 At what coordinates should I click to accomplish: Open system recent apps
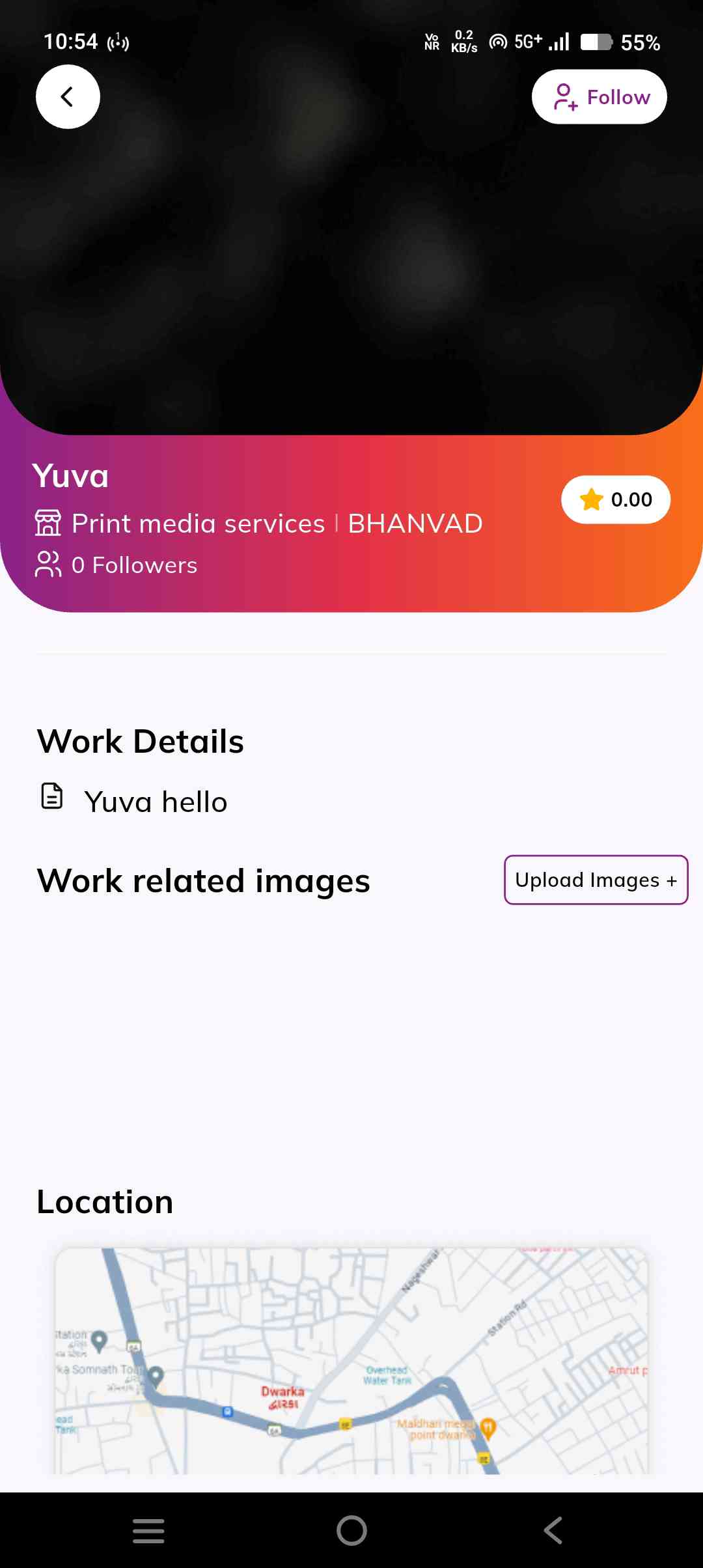point(148,1530)
